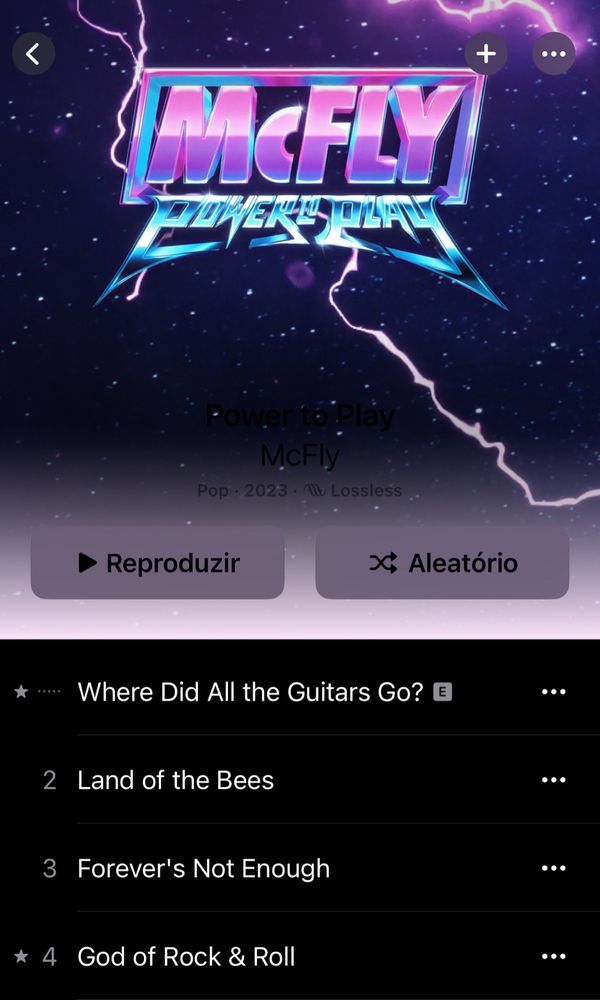Go back using the top-left arrow
Viewport: 600px width, 1000px height.
pos(33,54)
